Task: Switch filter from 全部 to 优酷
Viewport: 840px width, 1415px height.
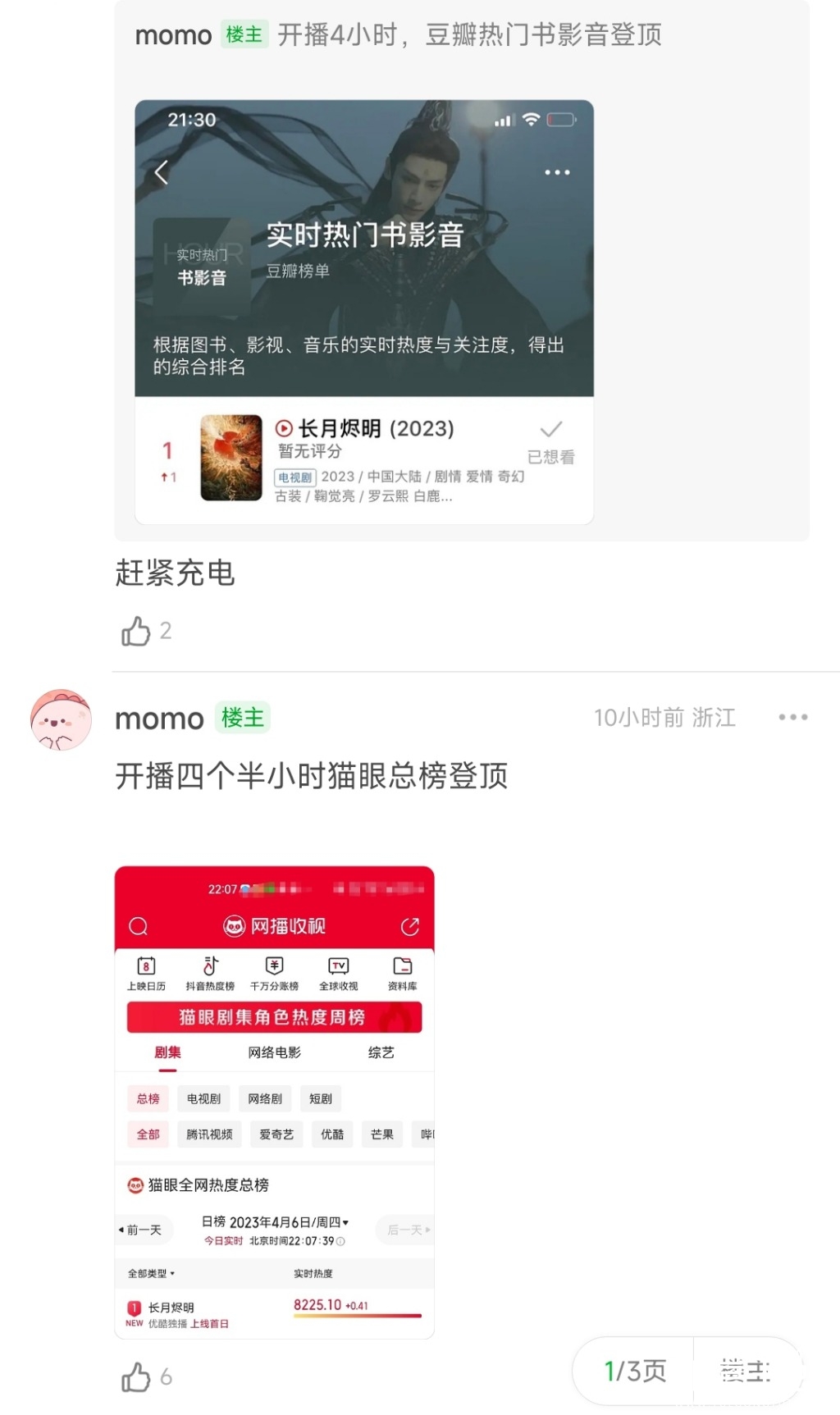Action: (331, 1134)
